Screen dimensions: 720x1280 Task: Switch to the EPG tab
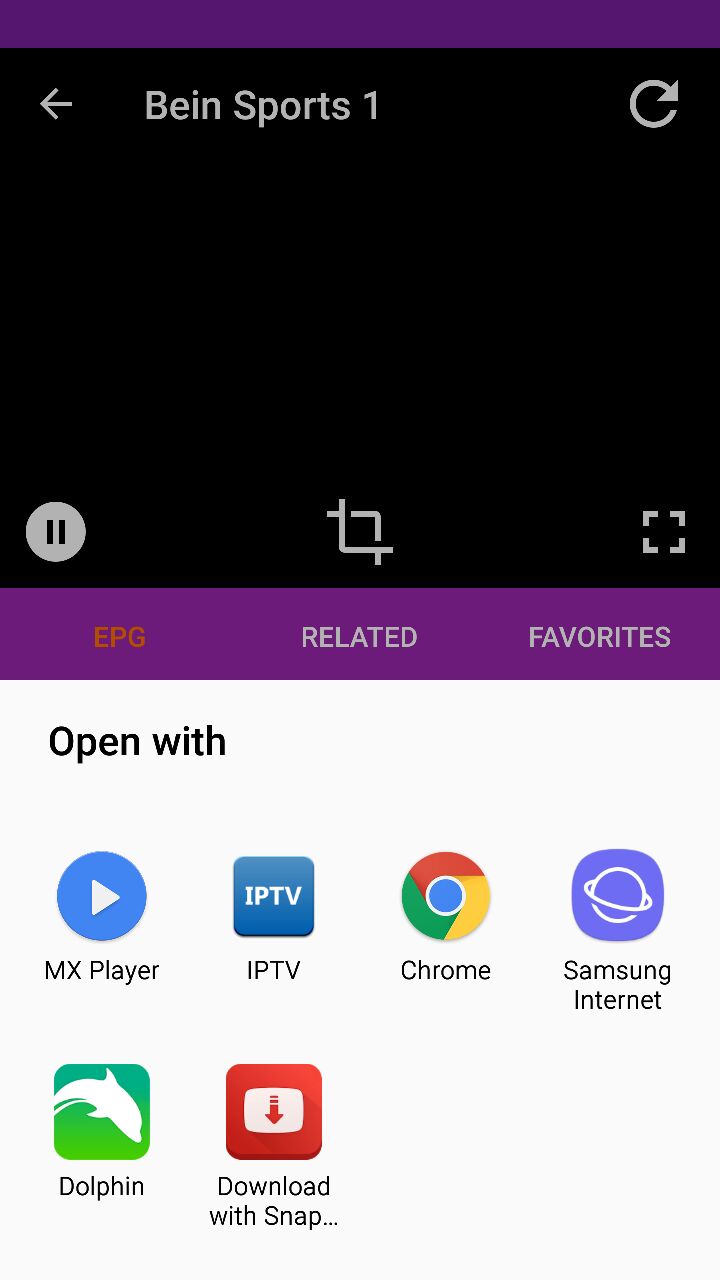click(x=120, y=637)
